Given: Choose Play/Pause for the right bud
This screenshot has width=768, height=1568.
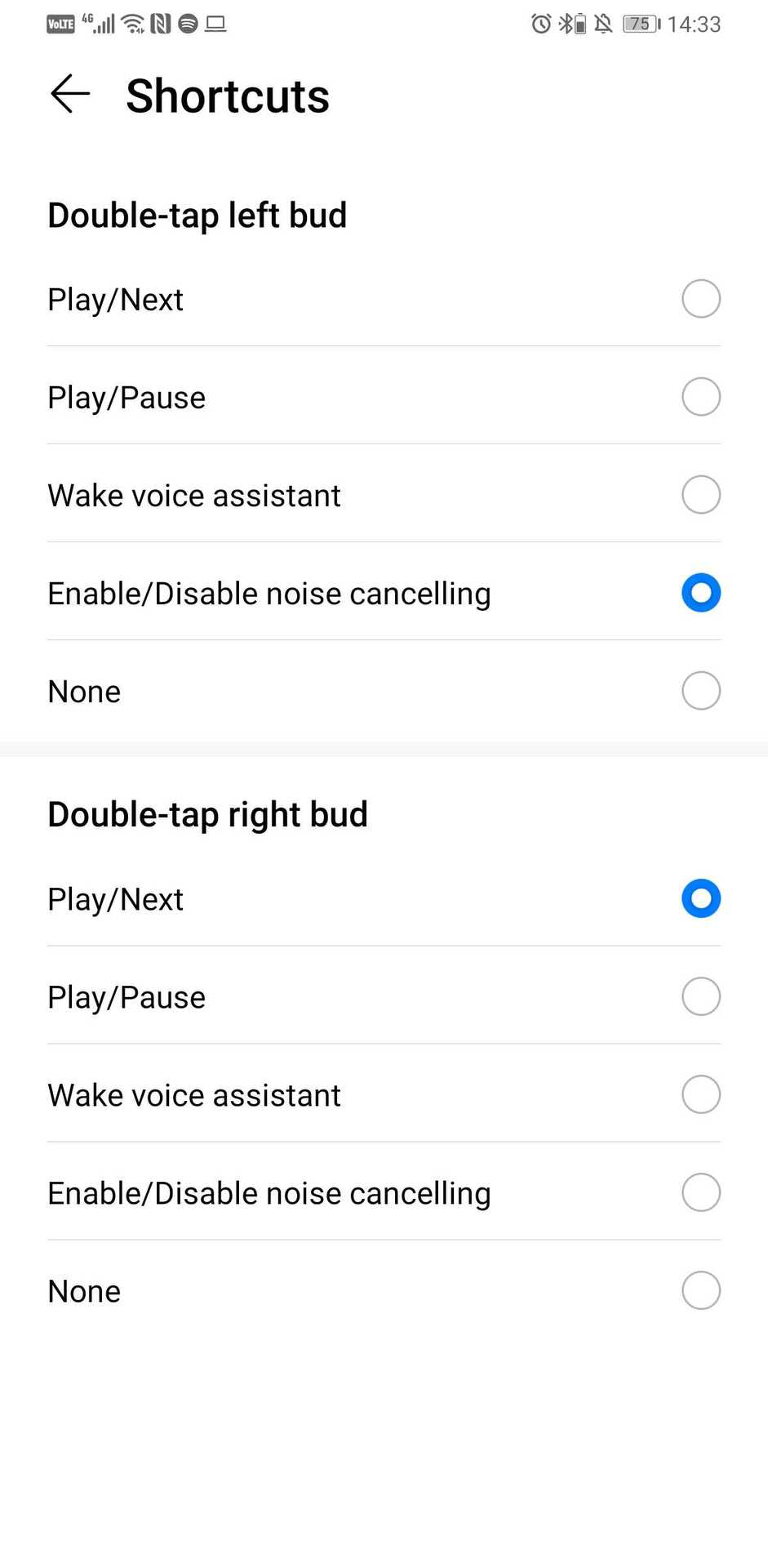Looking at the screenshot, I should [700, 996].
